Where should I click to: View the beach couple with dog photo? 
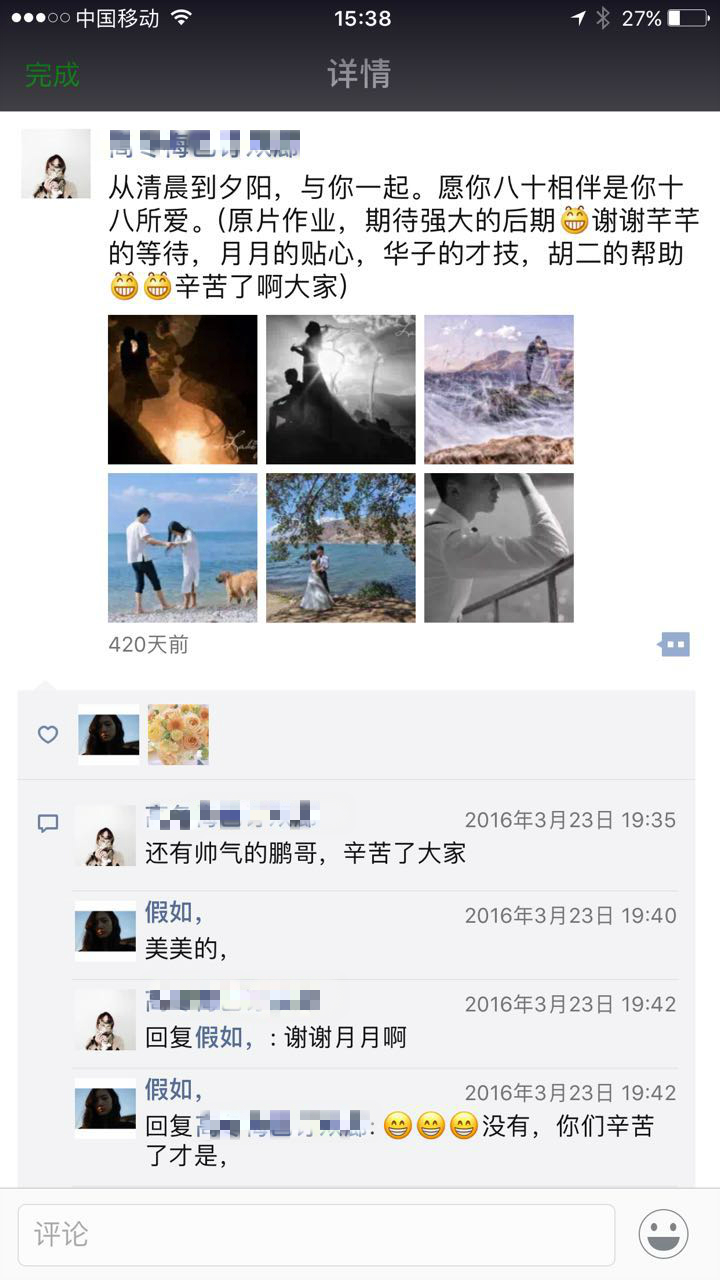tap(182, 548)
